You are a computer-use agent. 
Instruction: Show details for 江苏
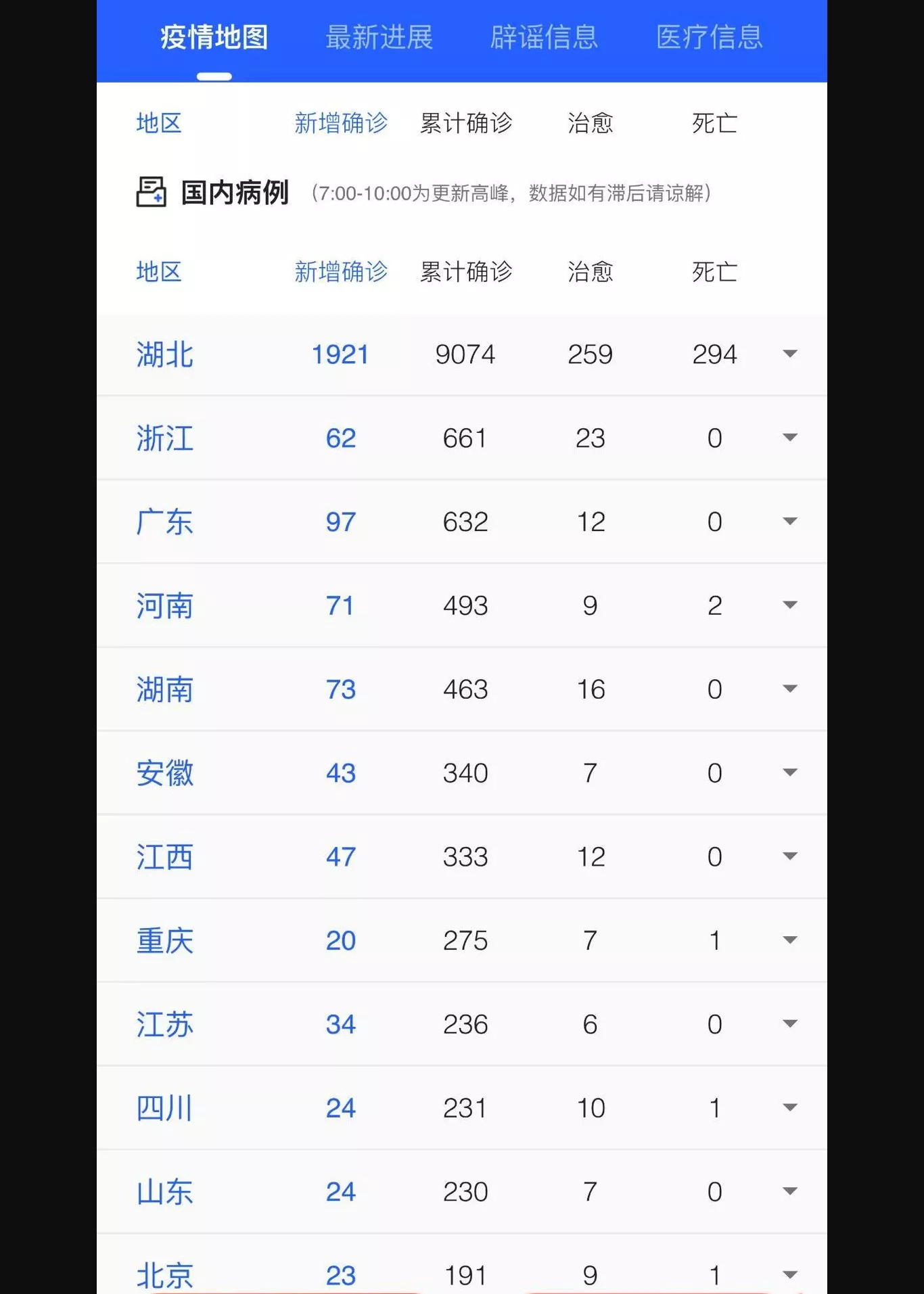click(789, 1024)
